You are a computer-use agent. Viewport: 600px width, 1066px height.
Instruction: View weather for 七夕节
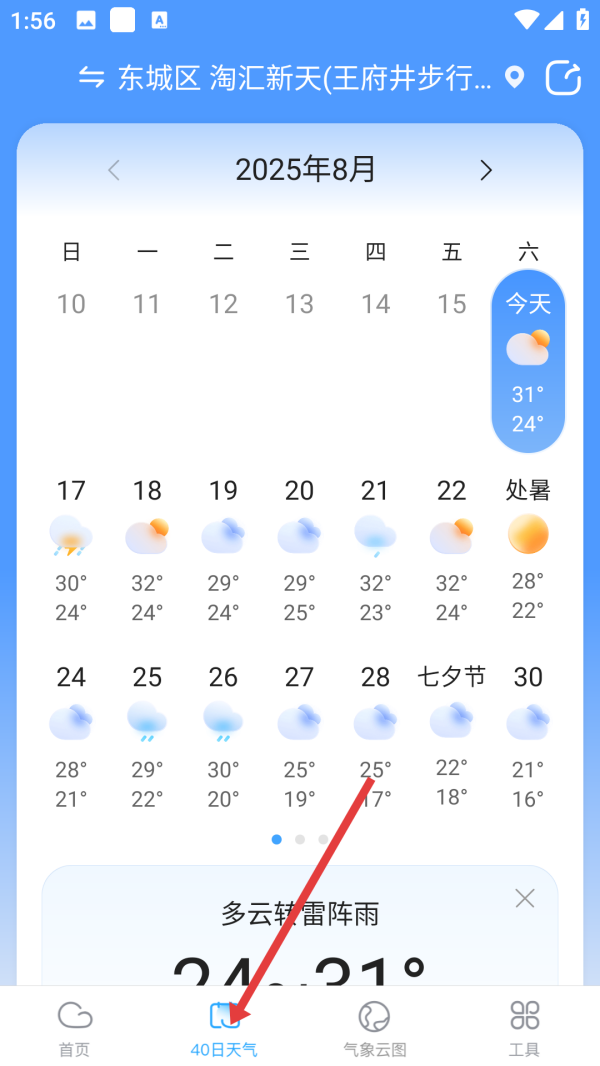[x=451, y=736]
